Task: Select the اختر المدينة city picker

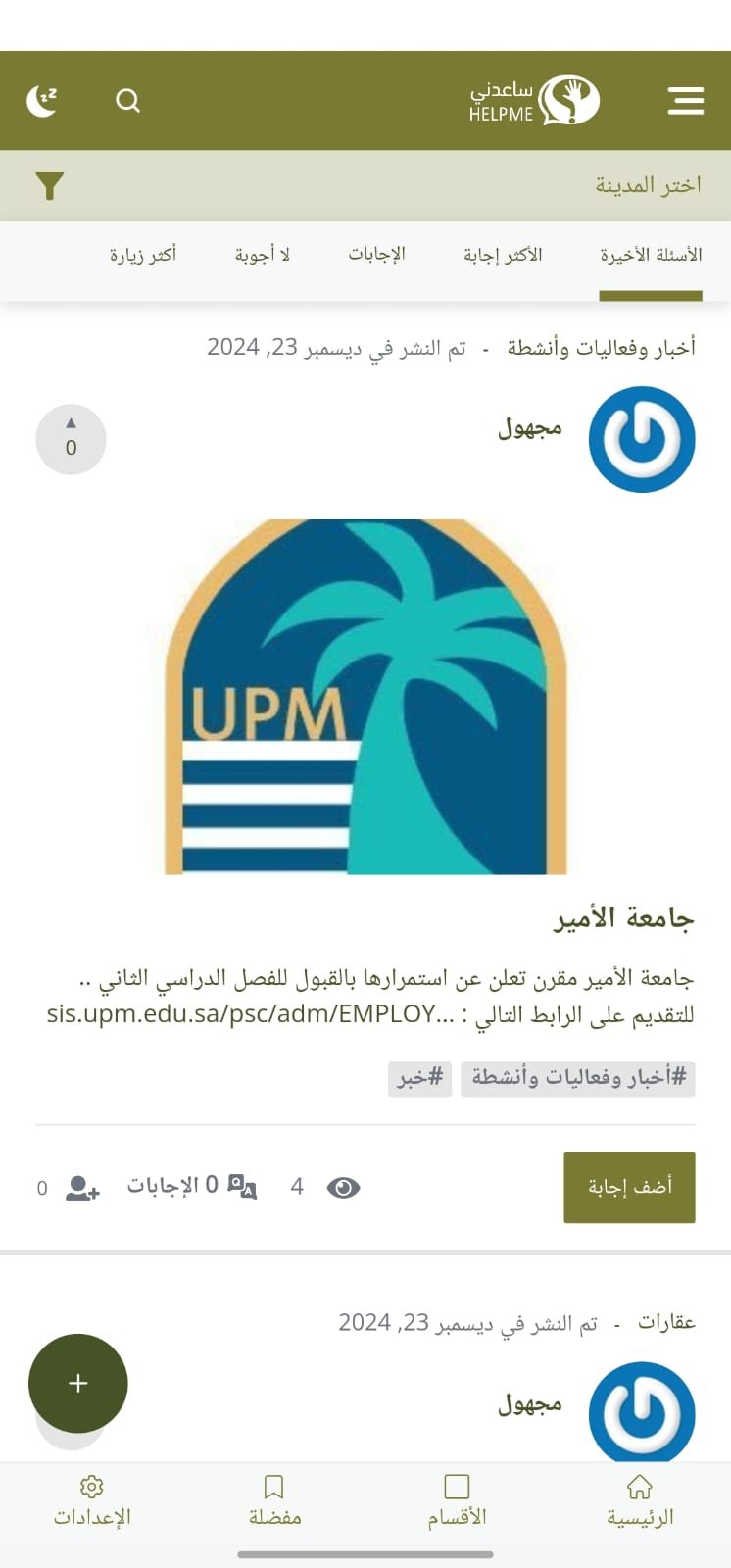Action: pyautogui.click(x=647, y=185)
